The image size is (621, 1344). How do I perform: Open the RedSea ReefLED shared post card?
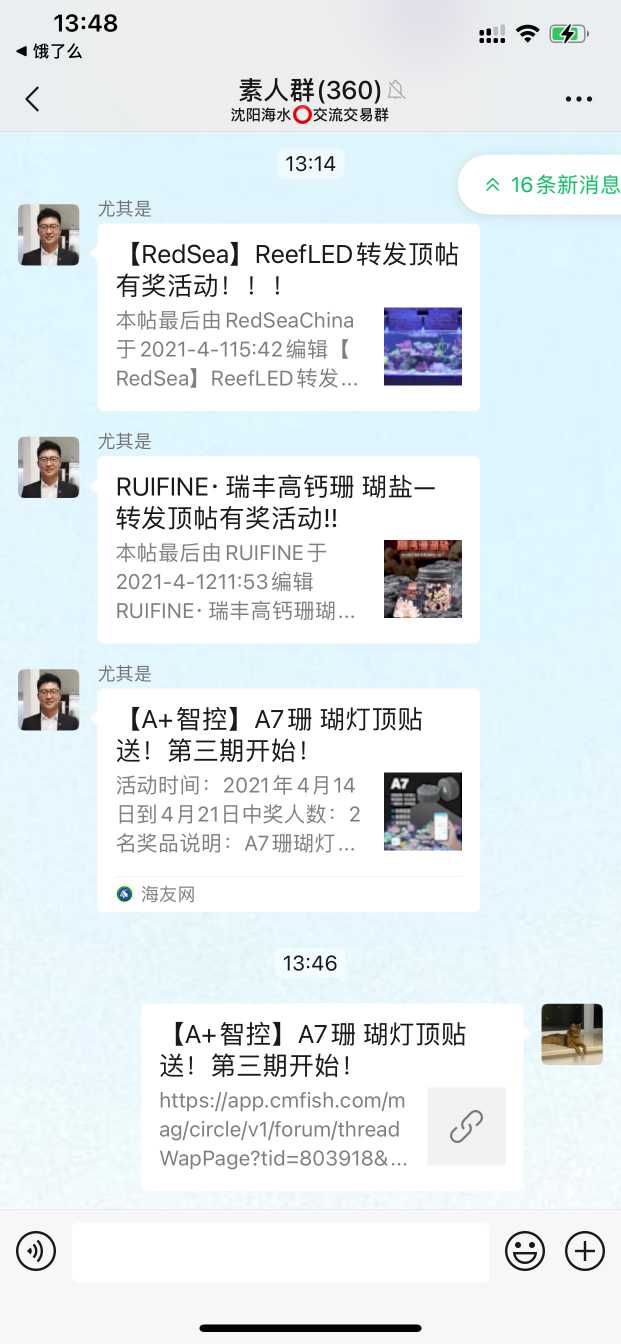(288, 317)
